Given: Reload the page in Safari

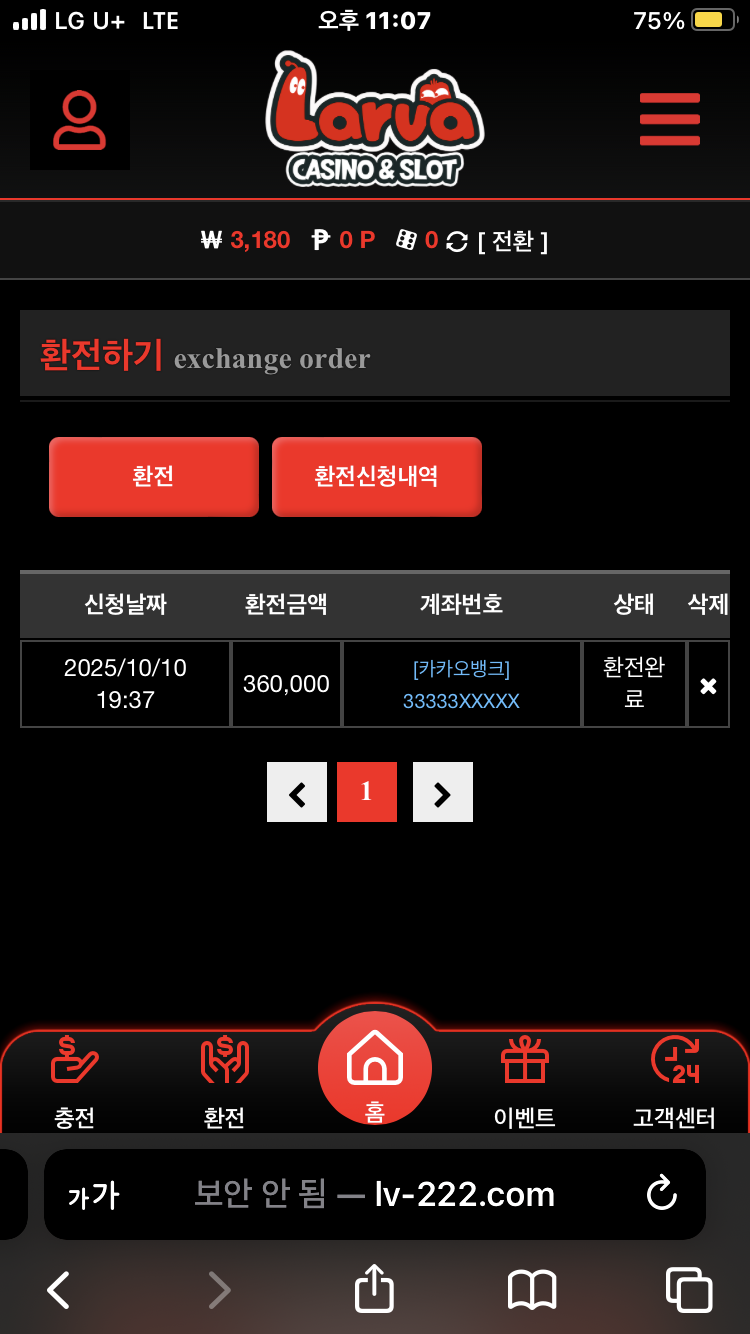Looking at the screenshot, I should point(661,1194).
